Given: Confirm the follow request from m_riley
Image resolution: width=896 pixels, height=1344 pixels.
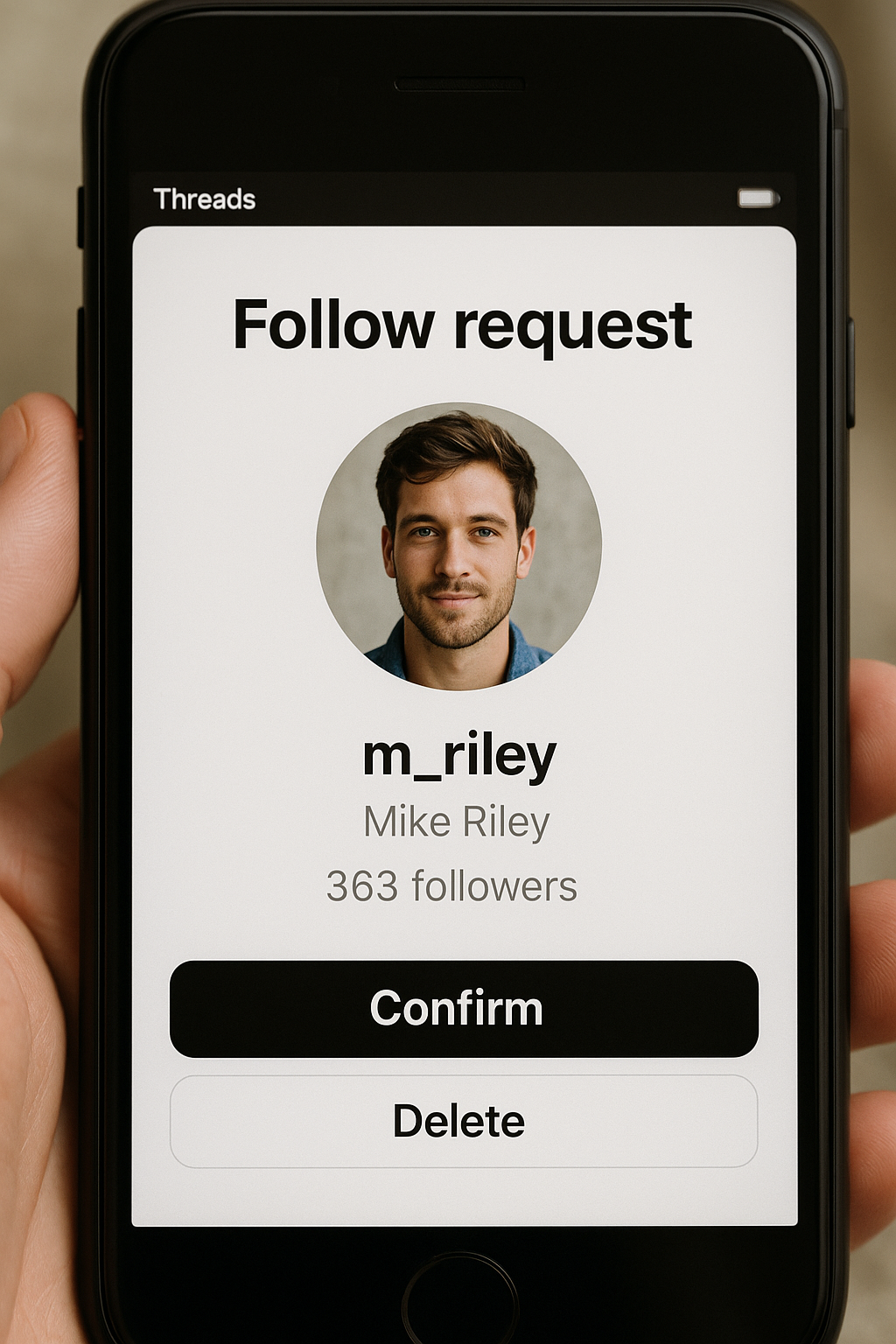Looking at the screenshot, I should (464, 1009).
